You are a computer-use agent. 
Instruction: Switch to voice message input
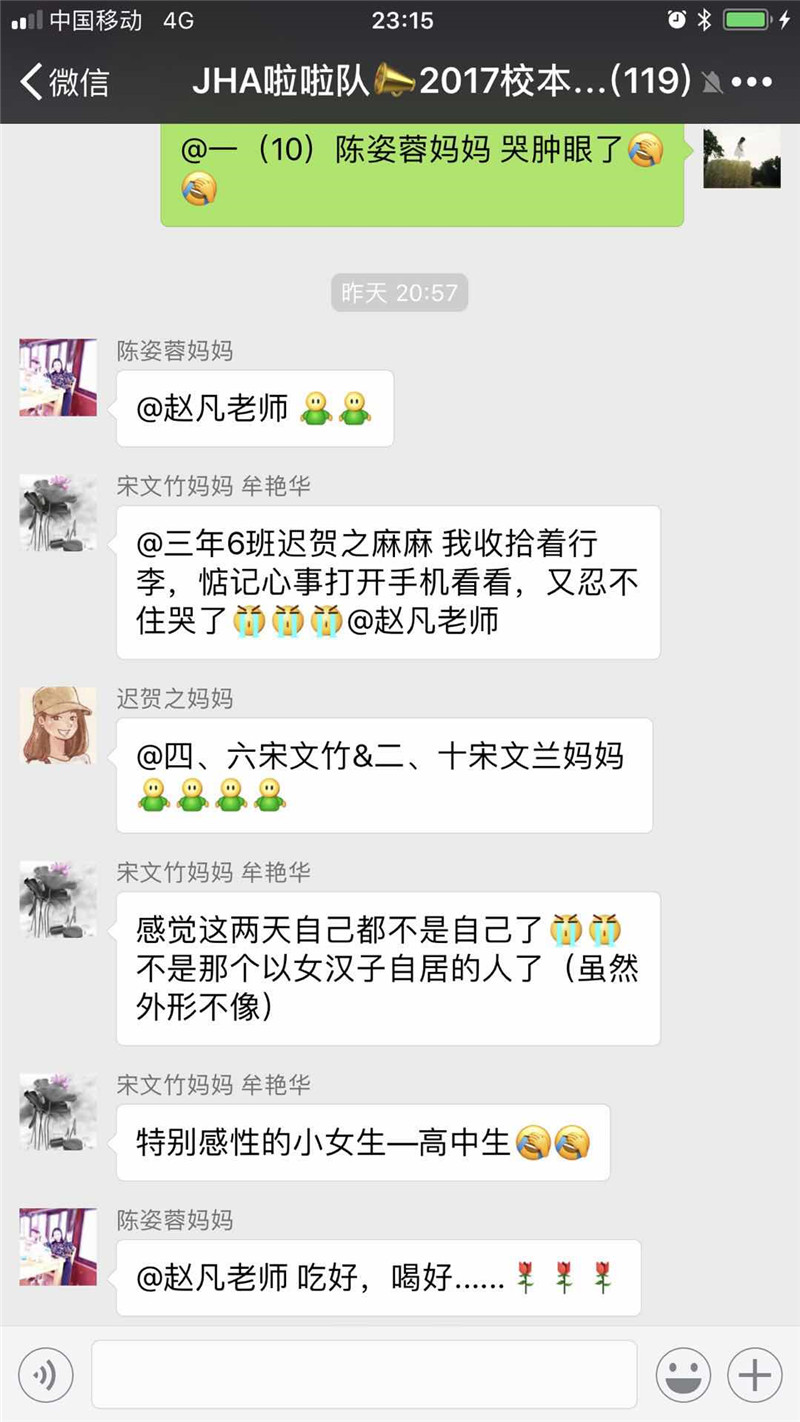tap(45, 1375)
